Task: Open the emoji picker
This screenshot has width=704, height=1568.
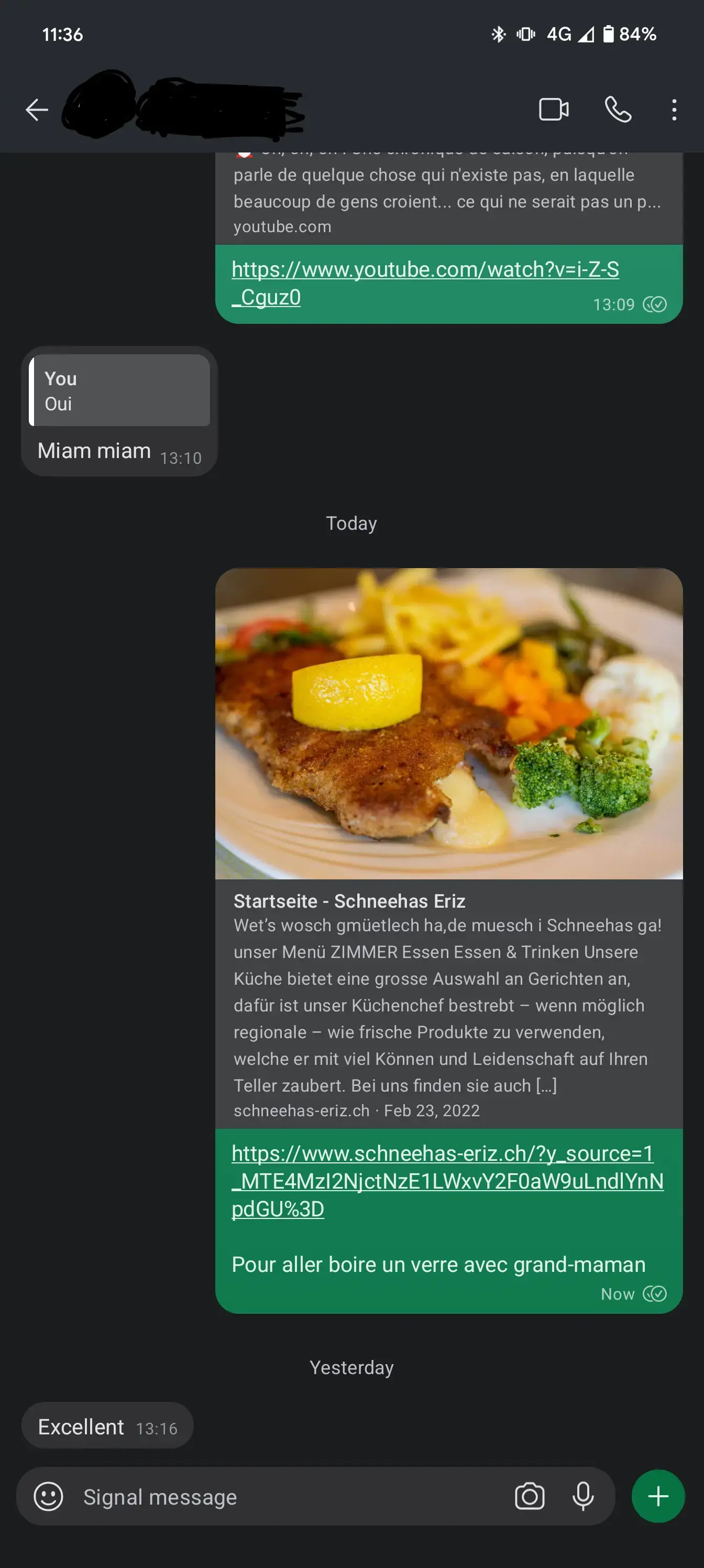Action: (49, 1496)
